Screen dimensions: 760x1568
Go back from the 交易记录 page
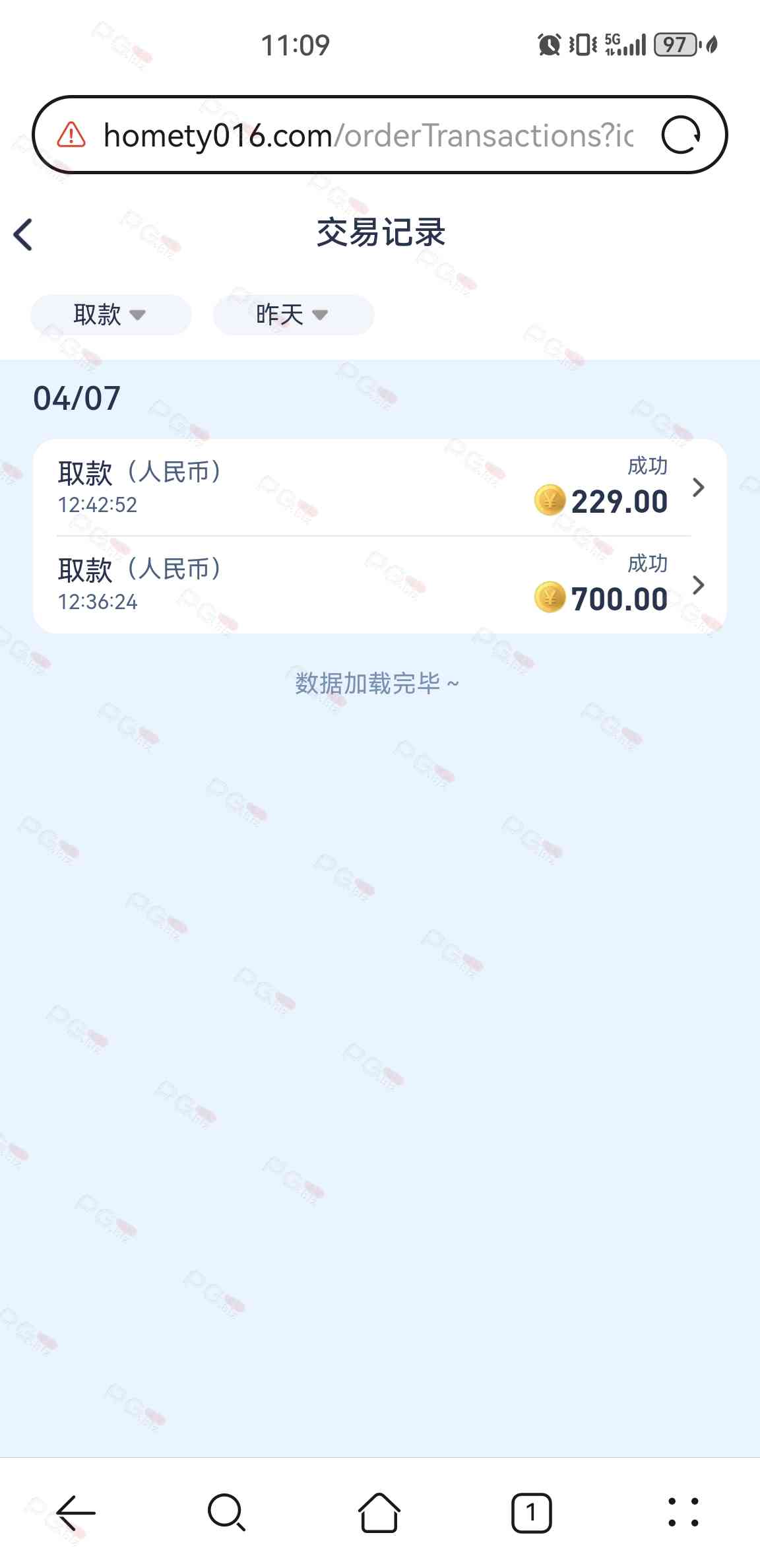pyautogui.click(x=24, y=235)
